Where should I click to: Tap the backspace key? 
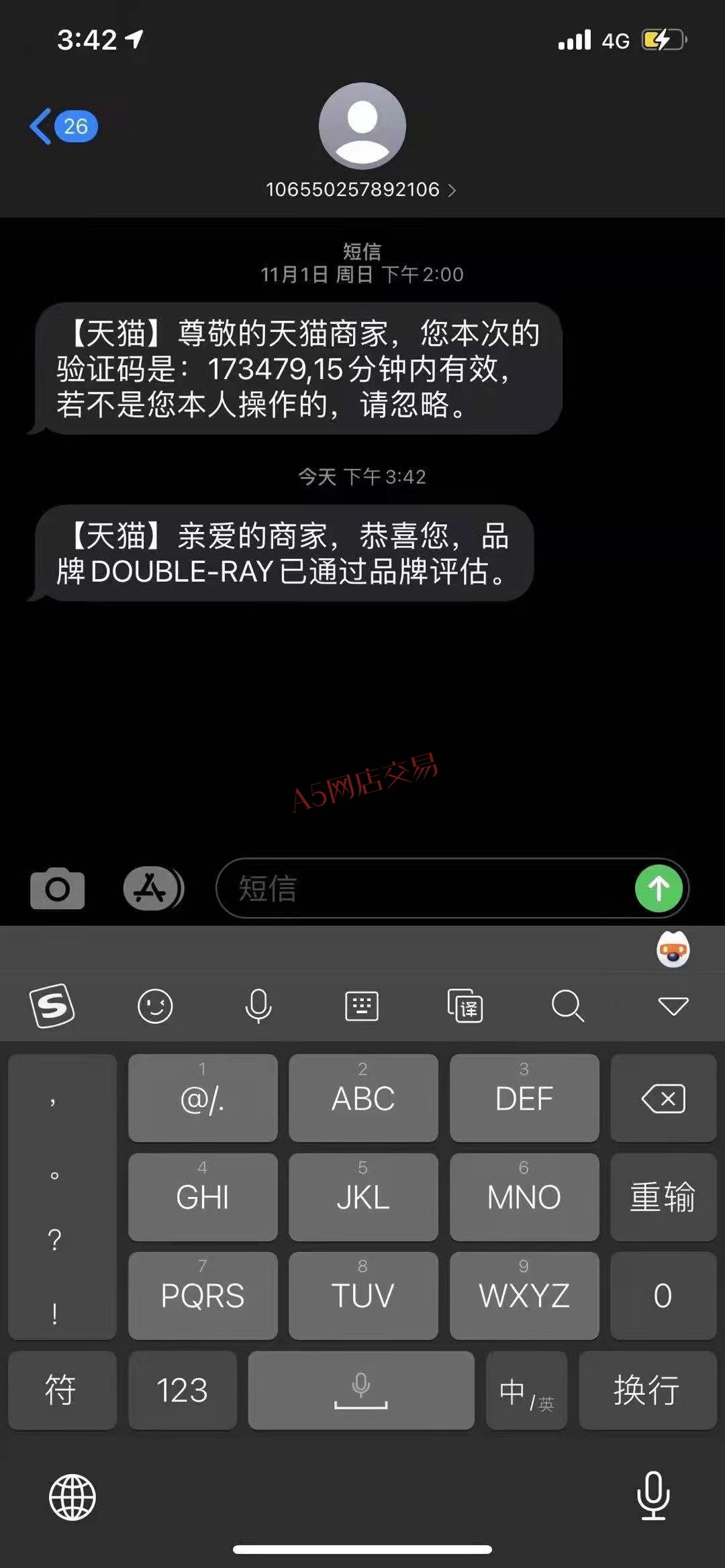click(663, 1098)
